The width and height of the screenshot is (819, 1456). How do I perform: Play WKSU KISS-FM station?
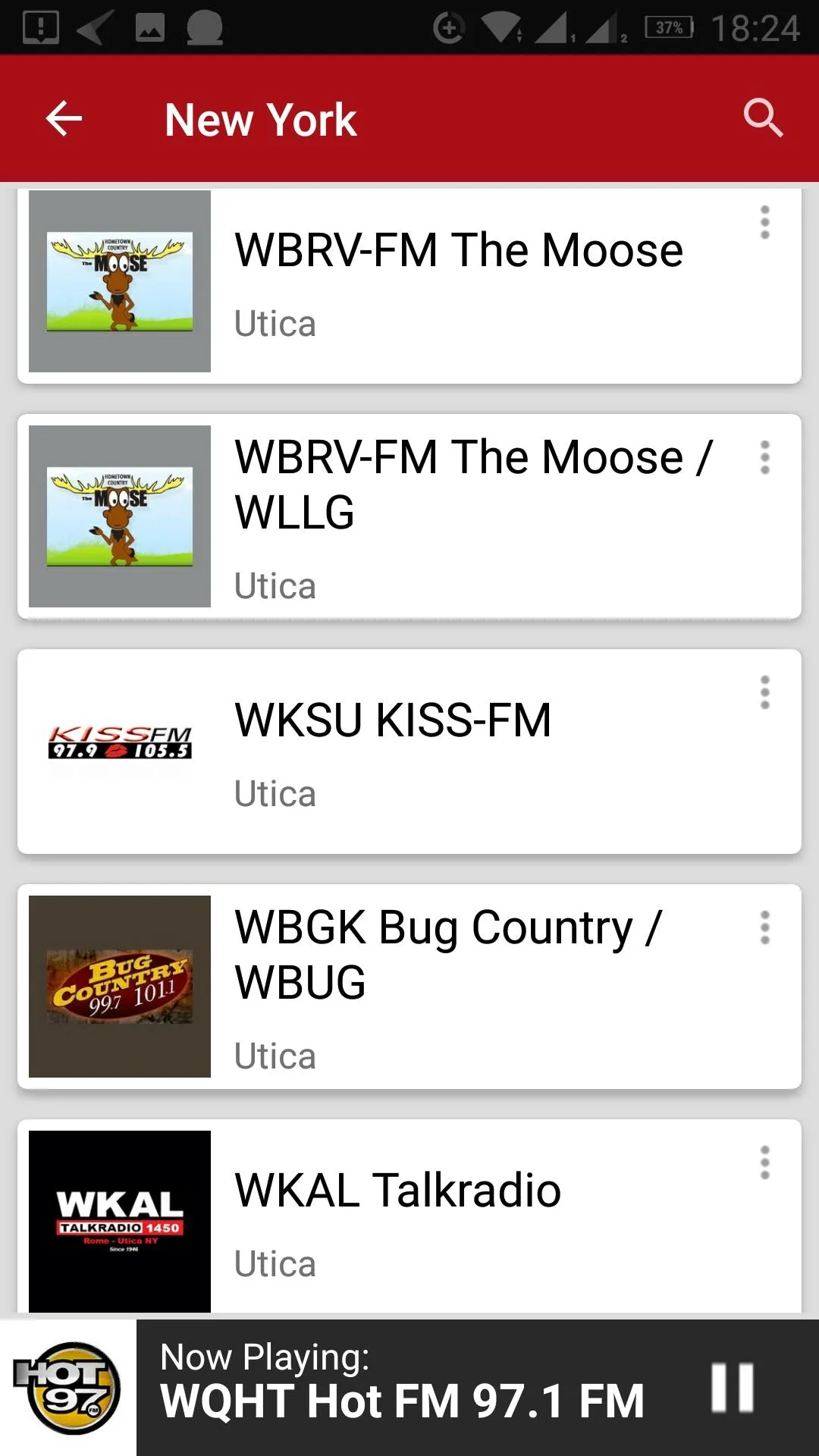tap(409, 752)
